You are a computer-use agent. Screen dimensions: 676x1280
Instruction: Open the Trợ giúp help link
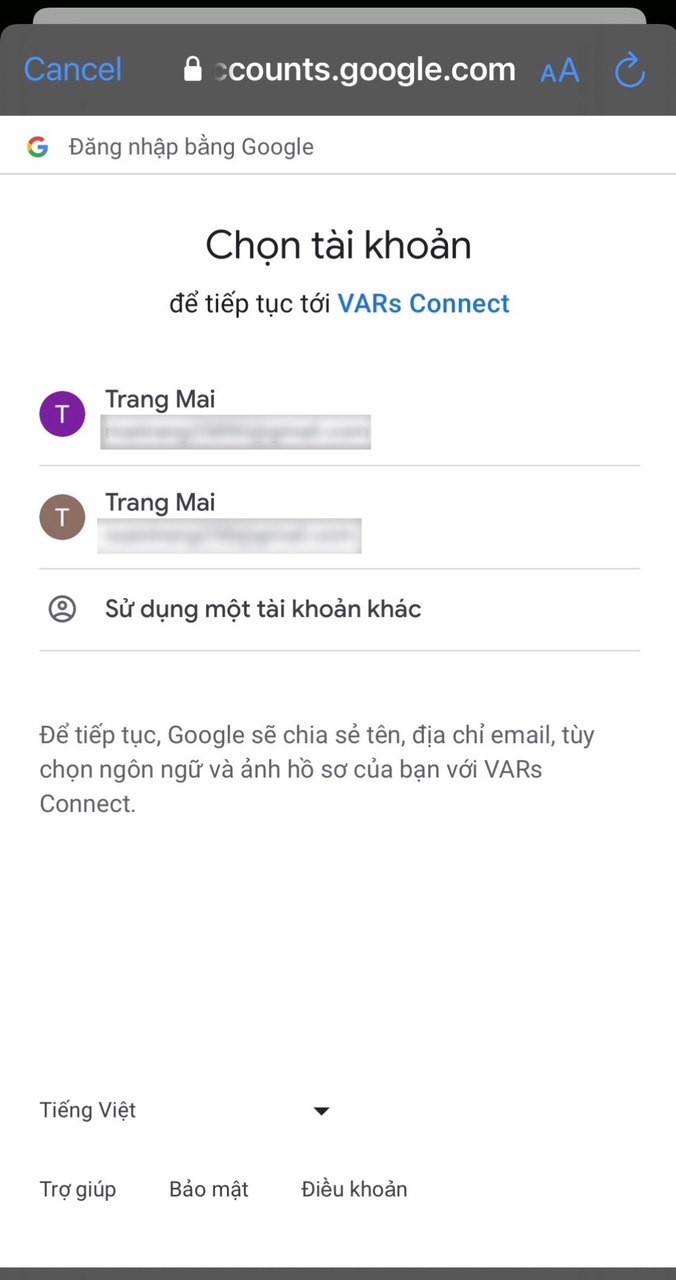pyautogui.click(x=78, y=1190)
